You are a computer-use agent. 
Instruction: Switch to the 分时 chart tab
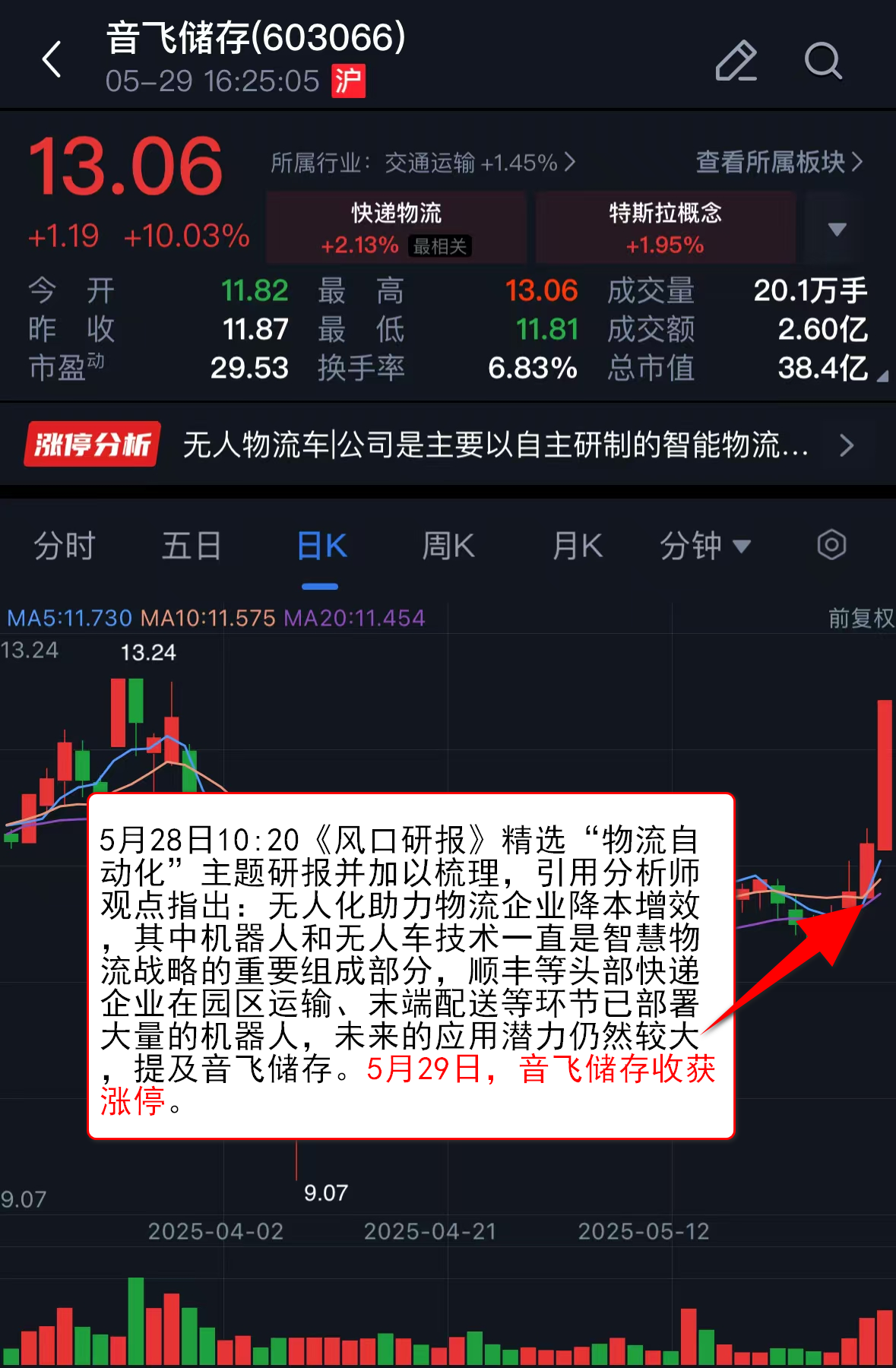coord(65,546)
